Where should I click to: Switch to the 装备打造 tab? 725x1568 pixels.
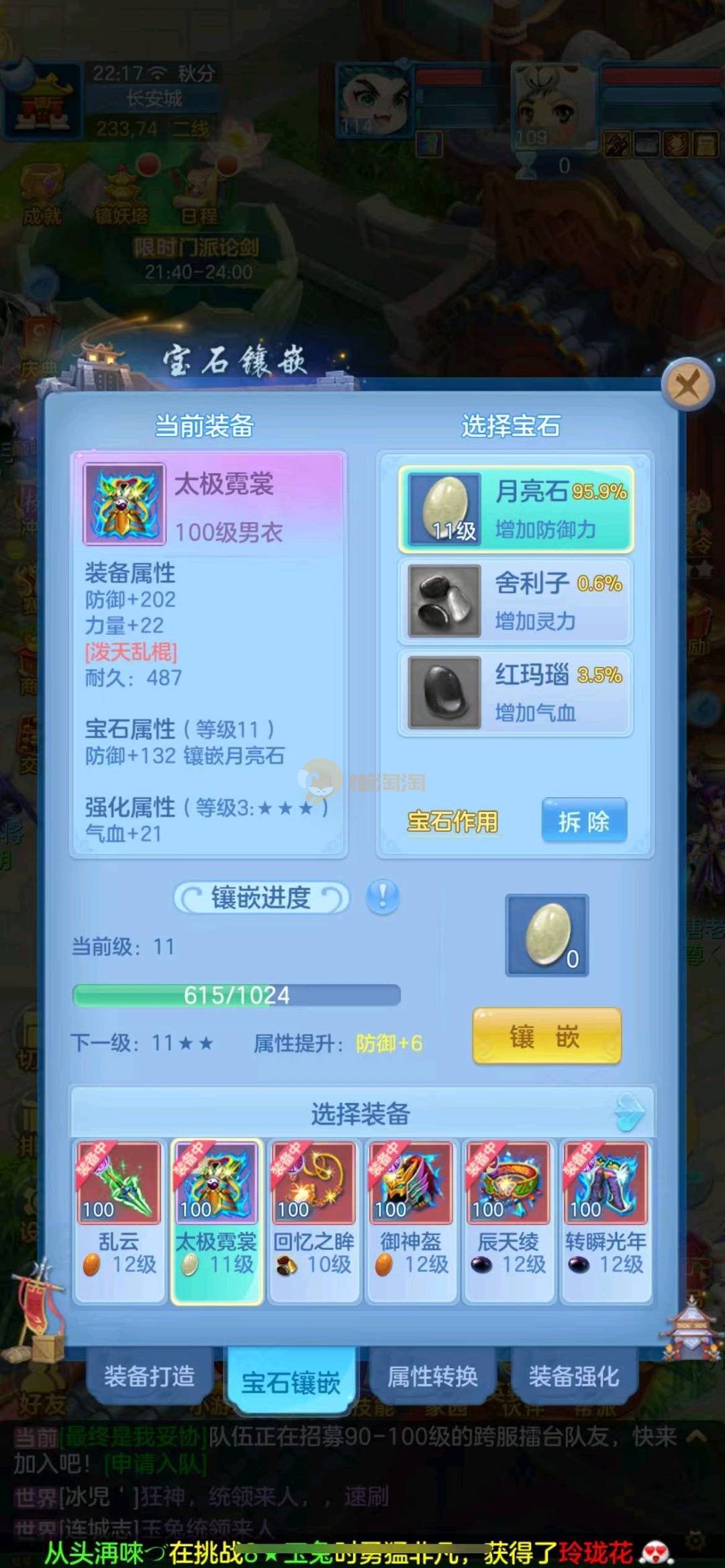[x=149, y=1376]
